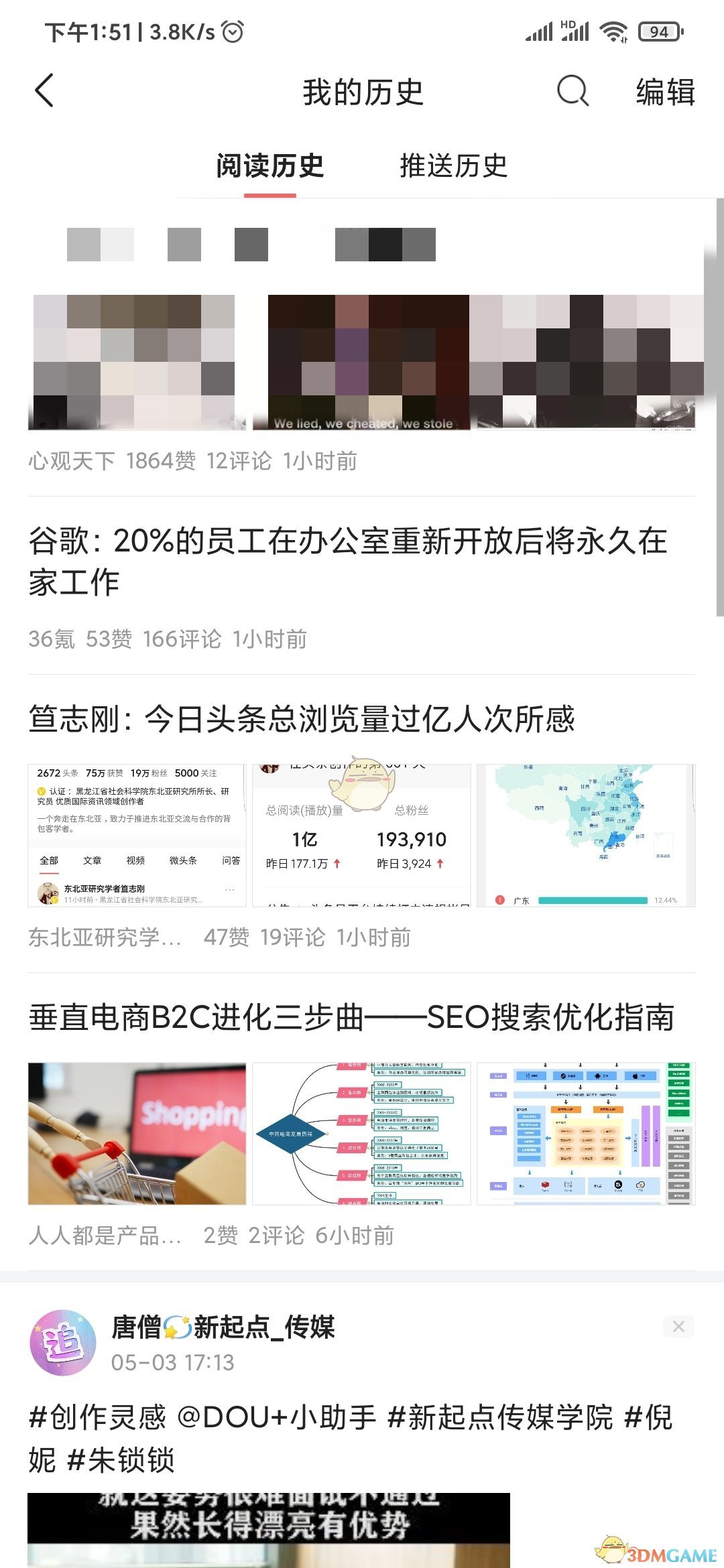Open the 垂直电商B2C SEO guide article
Screen dimensions: 724x1568
[351, 1017]
